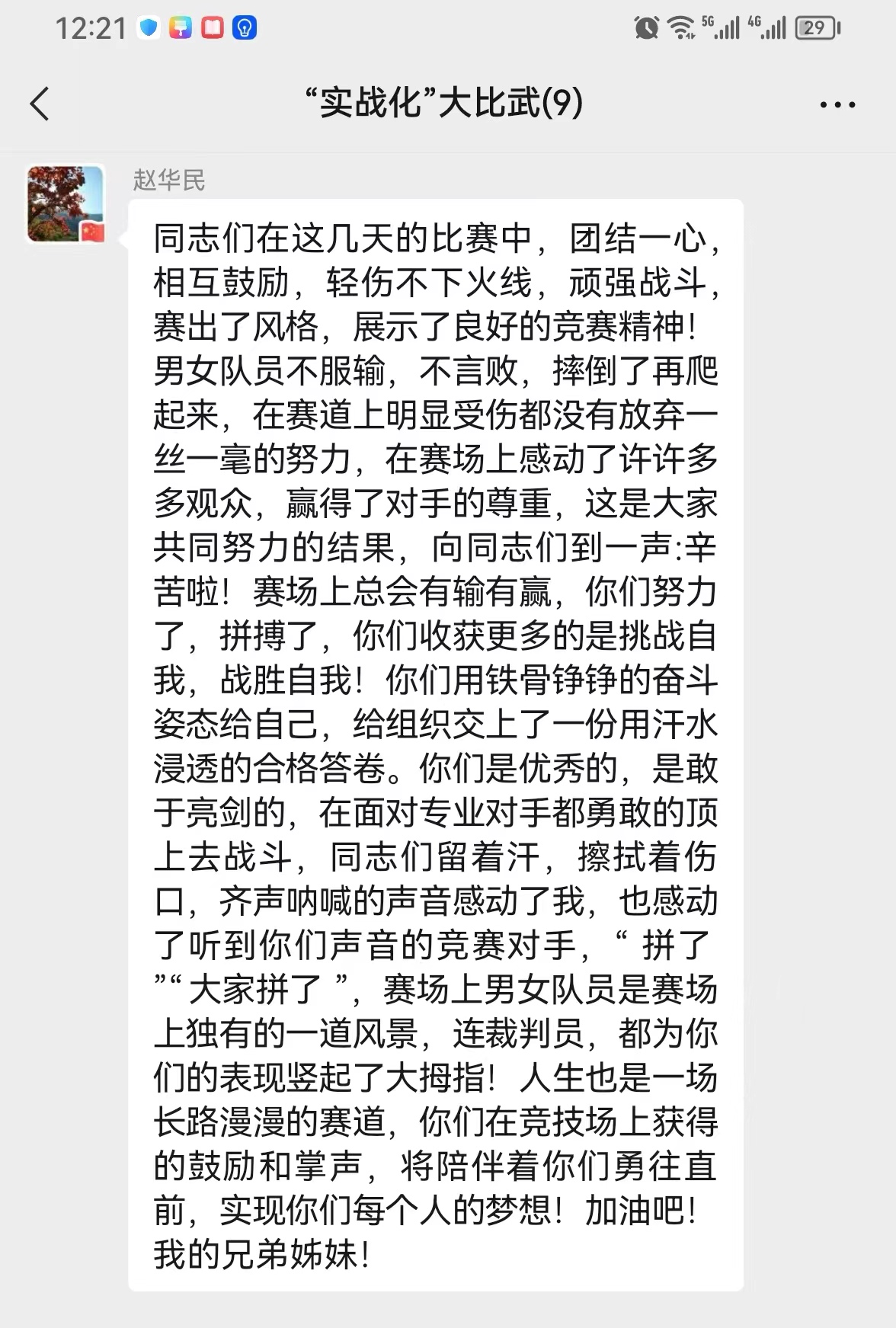
Task: Go back from the group chat
Action: pos(40,104)
